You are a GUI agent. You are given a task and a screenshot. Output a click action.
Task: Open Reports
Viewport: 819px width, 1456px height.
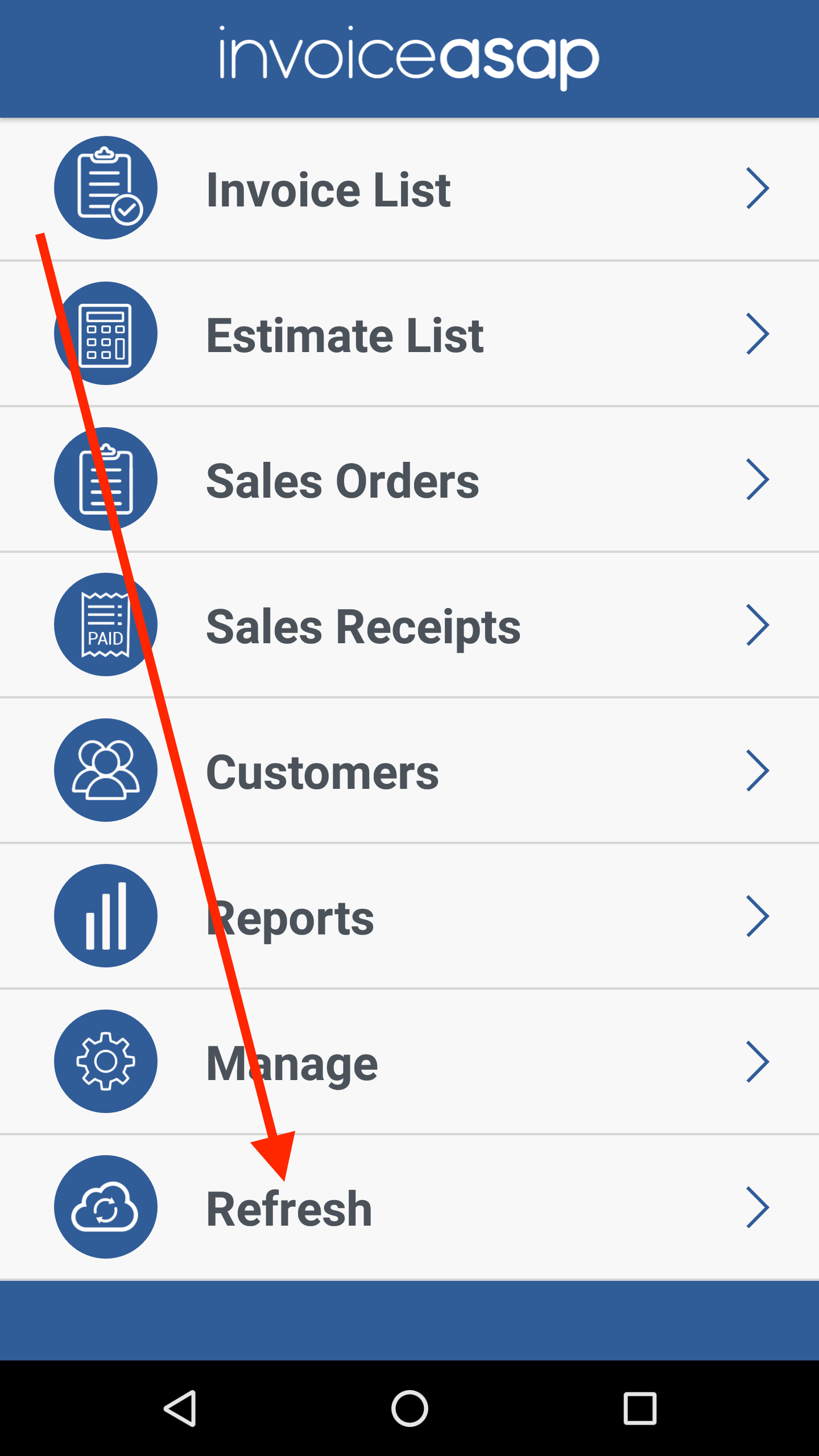pos(409,917)
